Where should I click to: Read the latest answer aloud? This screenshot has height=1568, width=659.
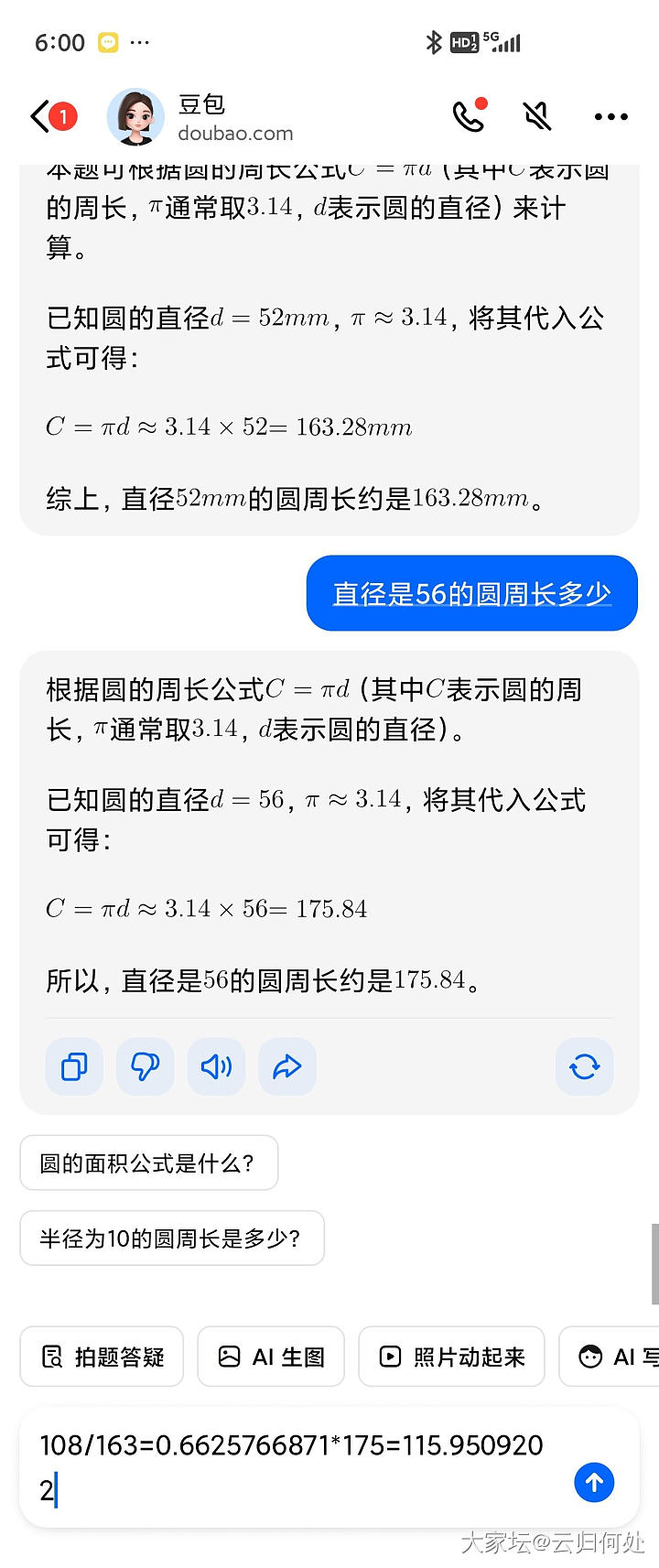(216, 1066)
